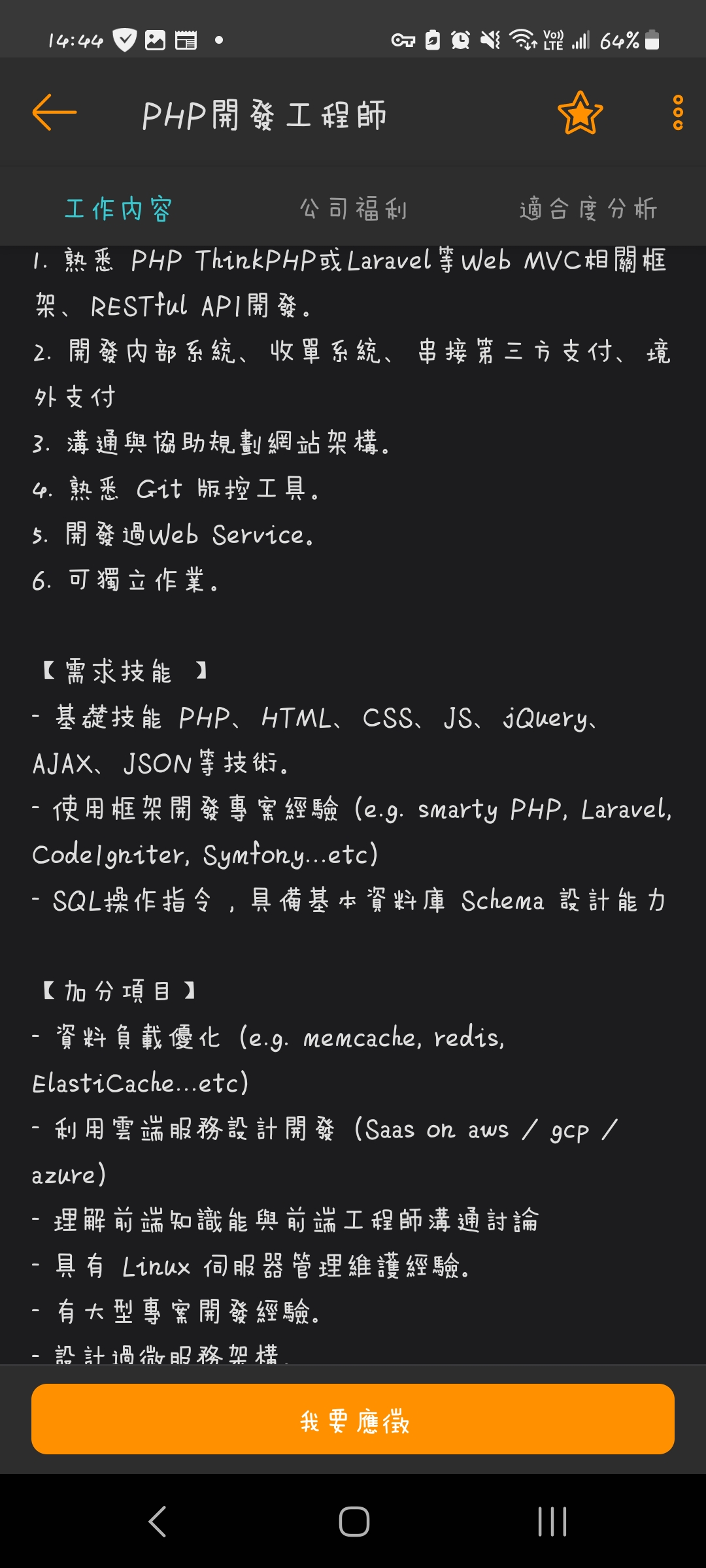
Task: Tap 我要應徵 to apply for the job
Action: [x=353, y=1419]
